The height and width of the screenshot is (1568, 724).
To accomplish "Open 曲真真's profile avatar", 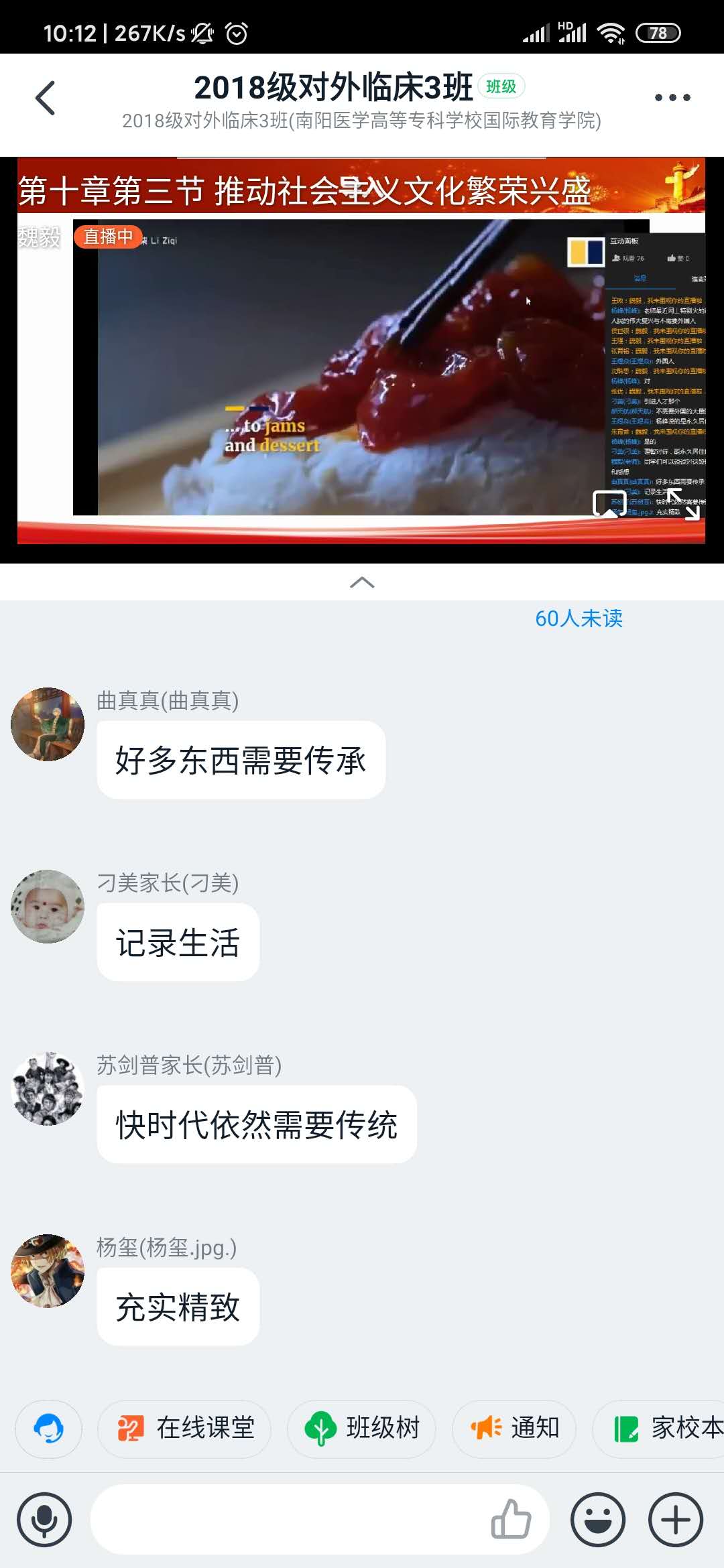I will tap(48, 724).
